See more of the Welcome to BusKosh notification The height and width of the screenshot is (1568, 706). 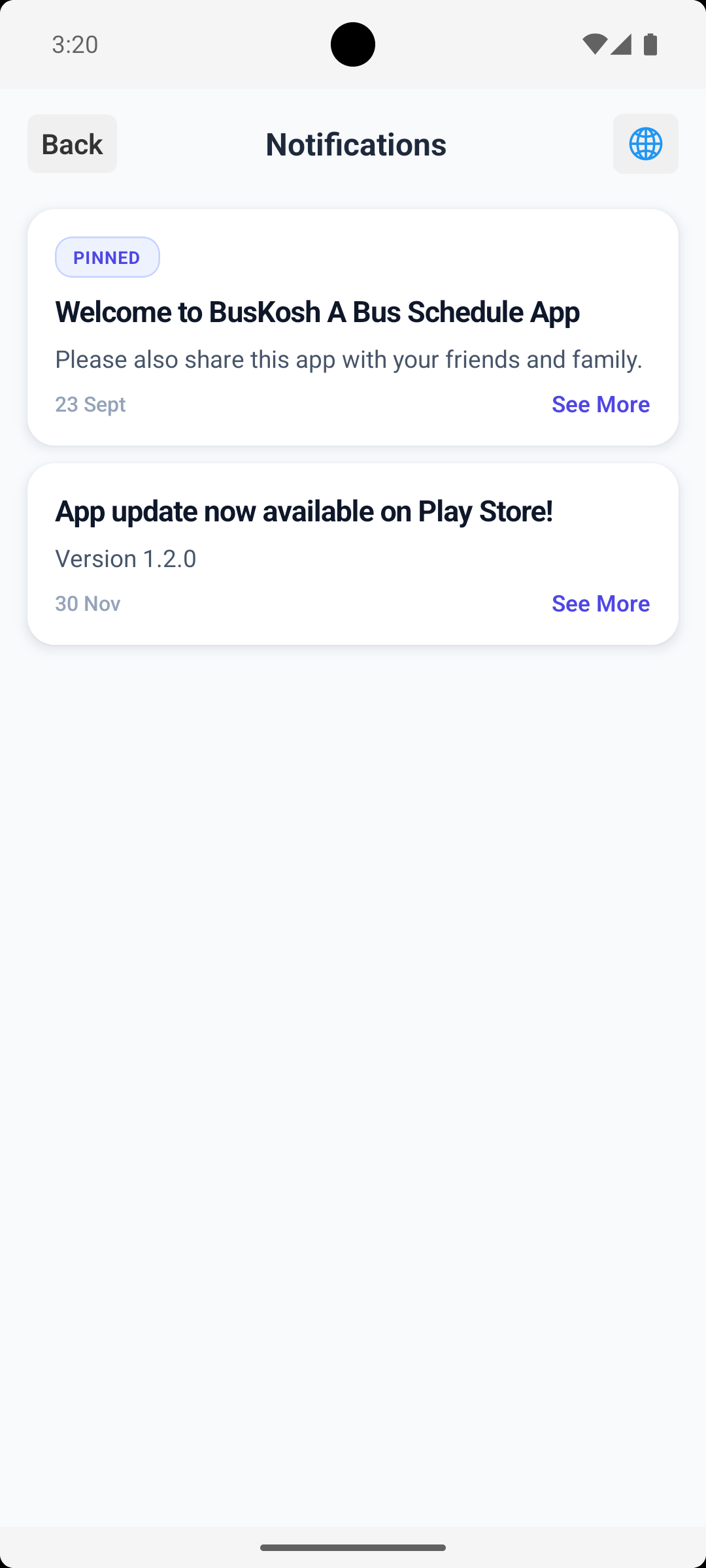[x=600, y=404]
